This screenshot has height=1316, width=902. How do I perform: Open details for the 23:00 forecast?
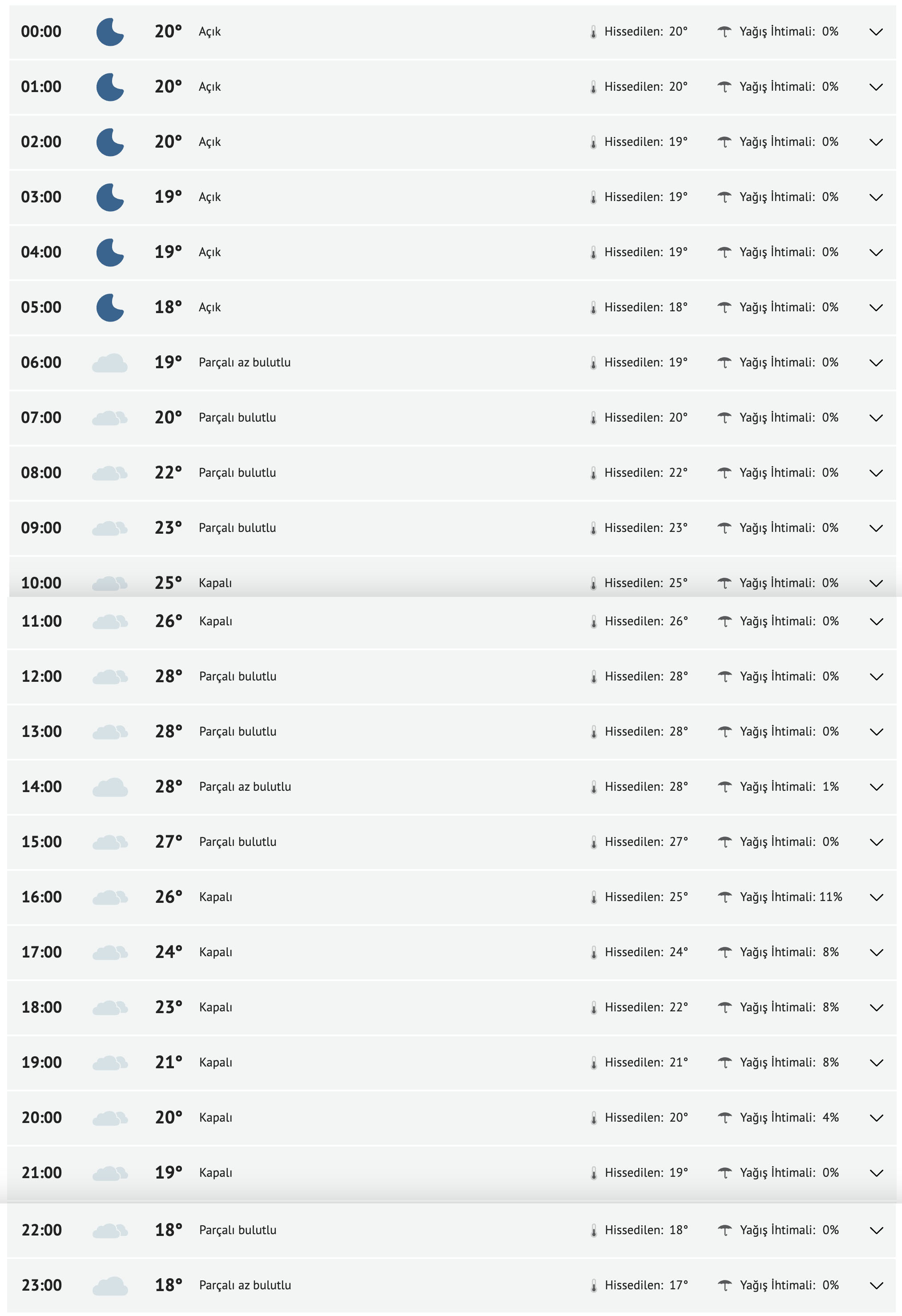pyautogui.click(x=876, y=1285)
